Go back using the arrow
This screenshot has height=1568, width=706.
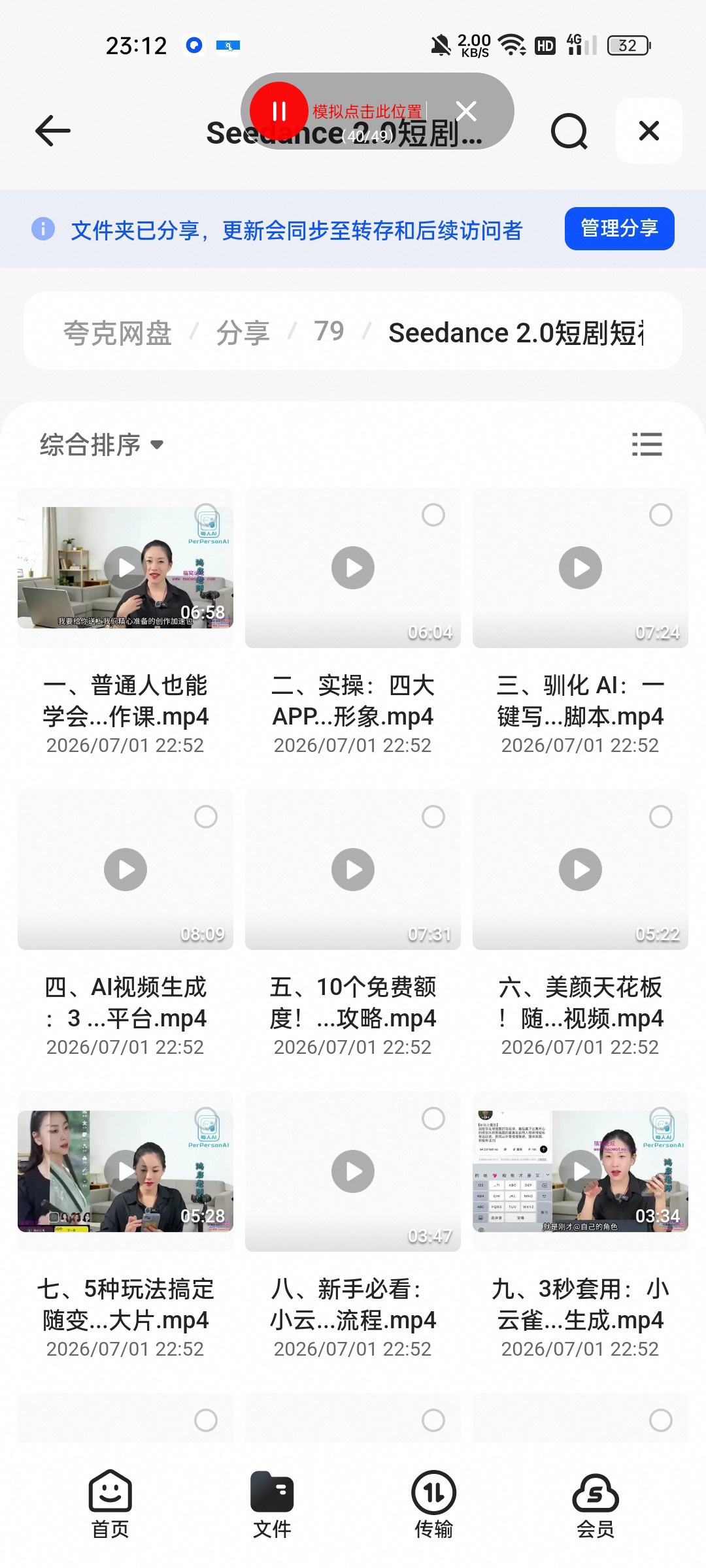pyautogui.click(x=52, y=131)
